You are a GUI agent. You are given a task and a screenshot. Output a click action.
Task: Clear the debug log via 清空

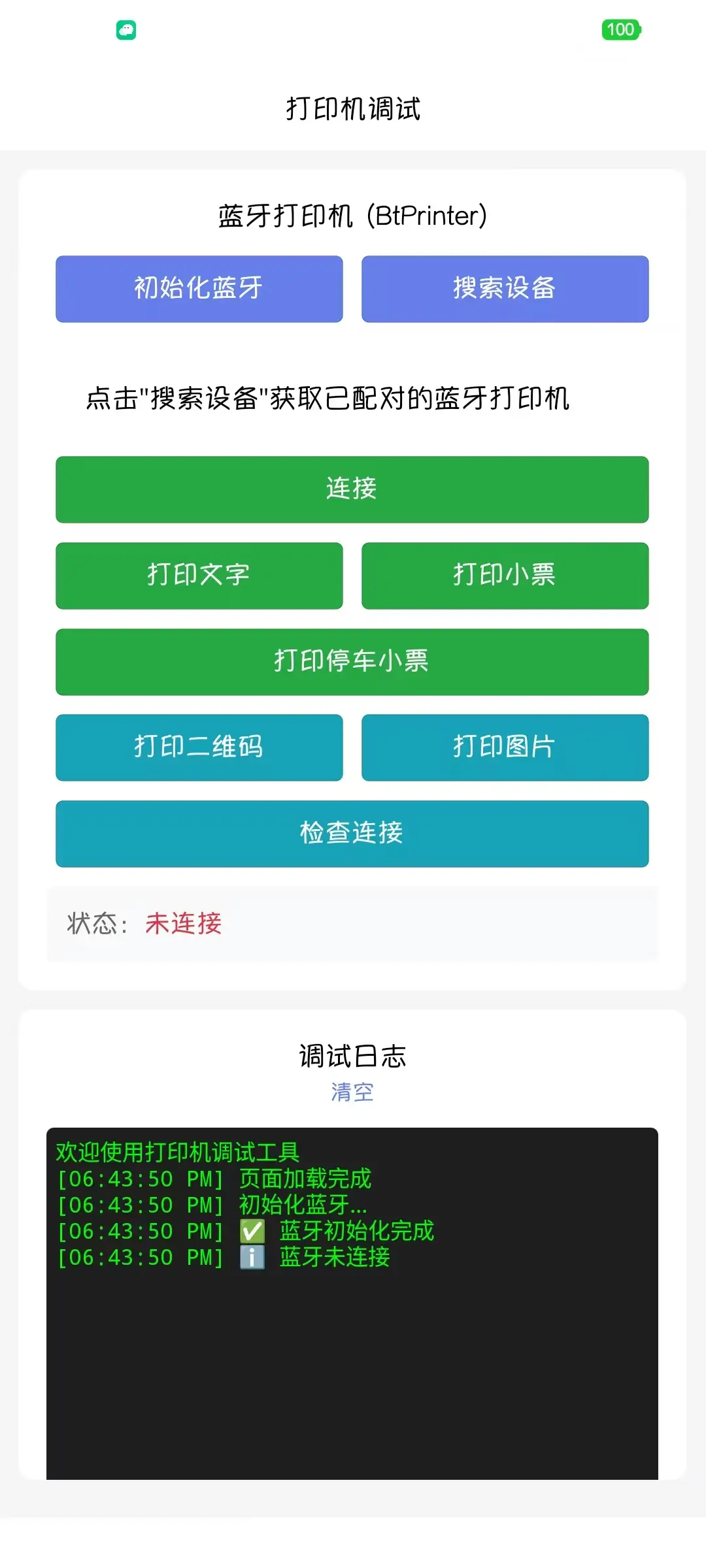click(352, 1092)
